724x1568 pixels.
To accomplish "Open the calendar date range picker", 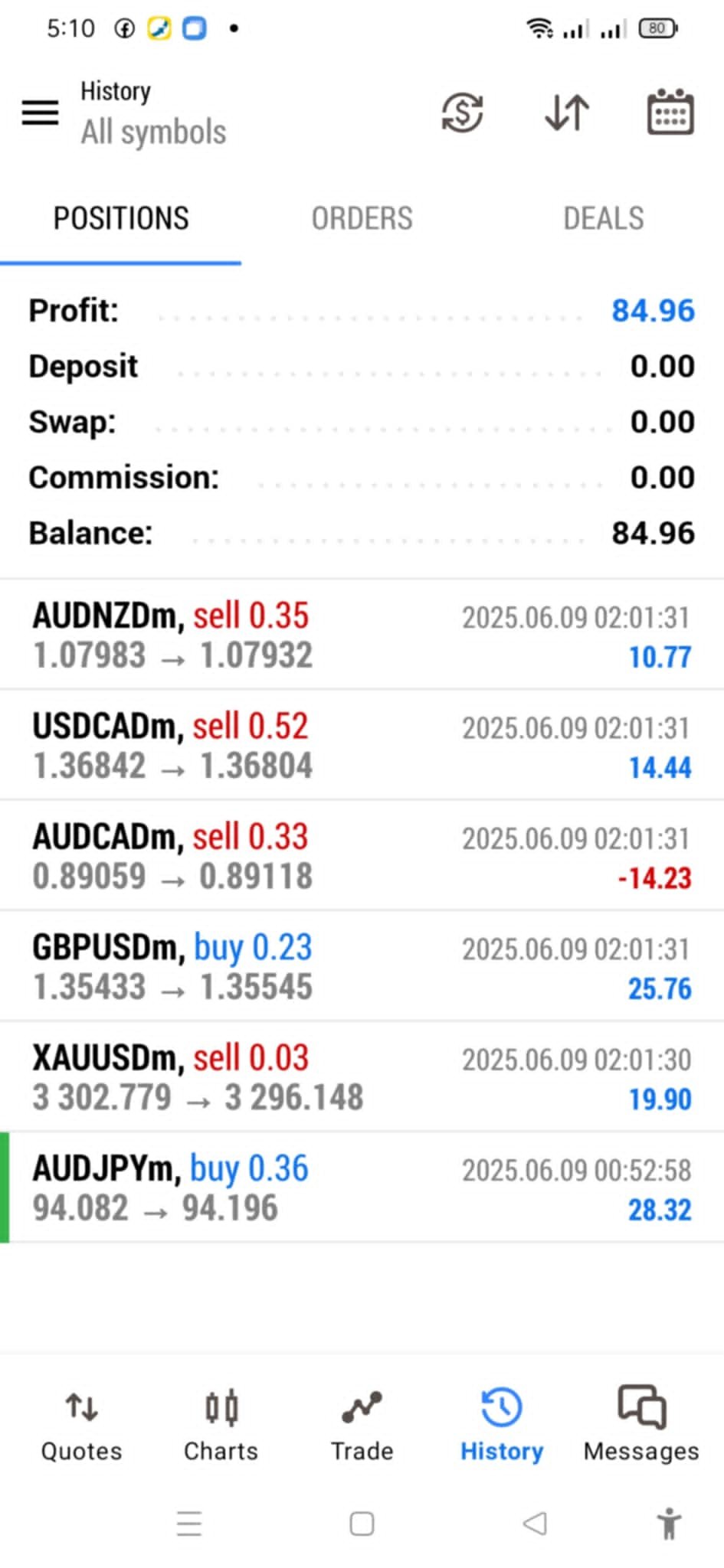I will point(670,113).
